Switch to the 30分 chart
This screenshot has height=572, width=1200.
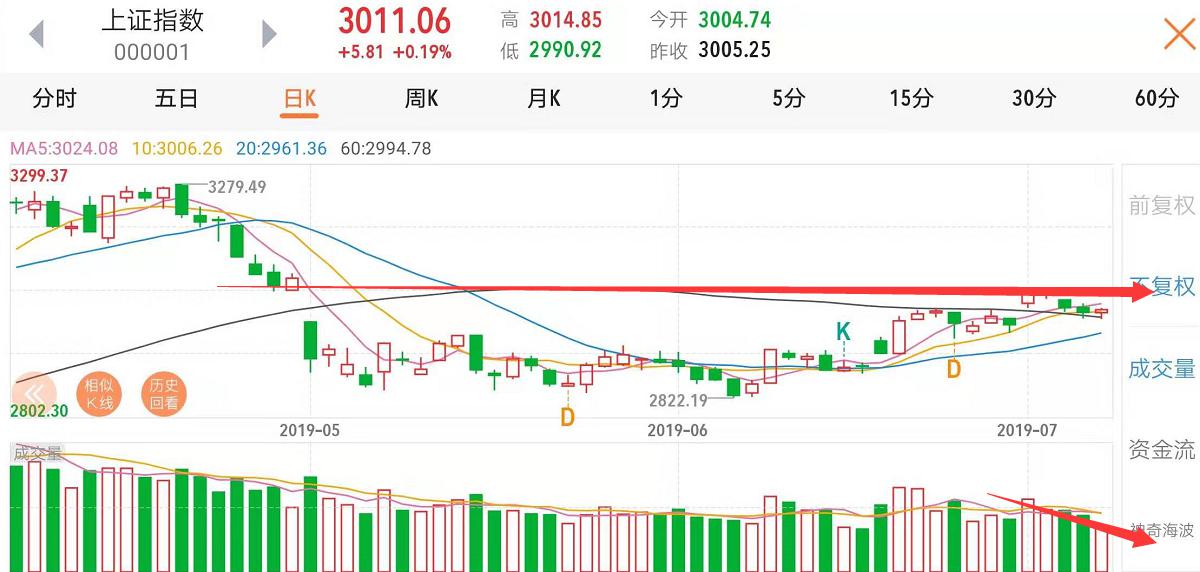click(1034, 98)
